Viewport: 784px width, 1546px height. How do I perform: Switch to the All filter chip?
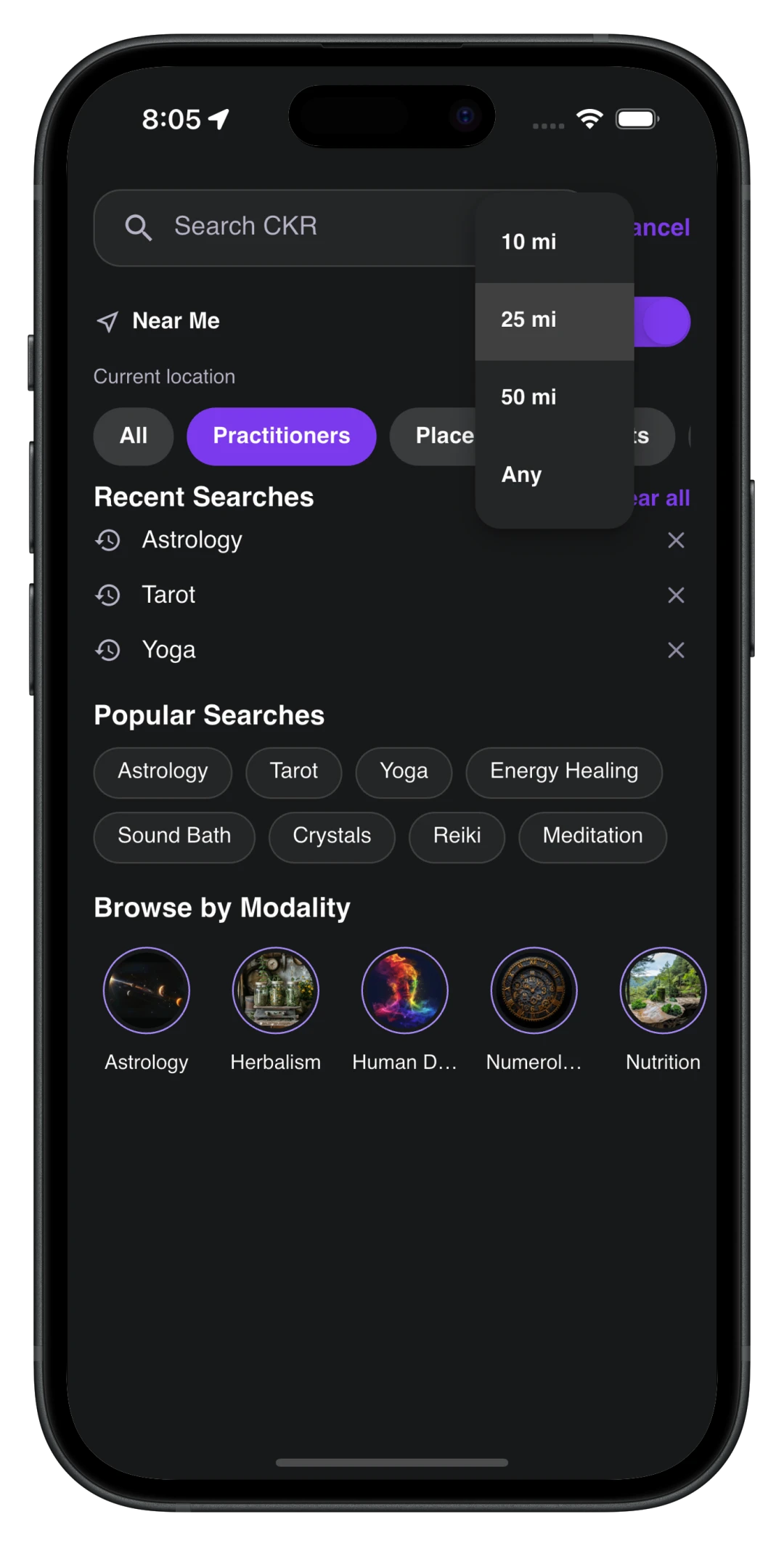[x=134, y=436]
